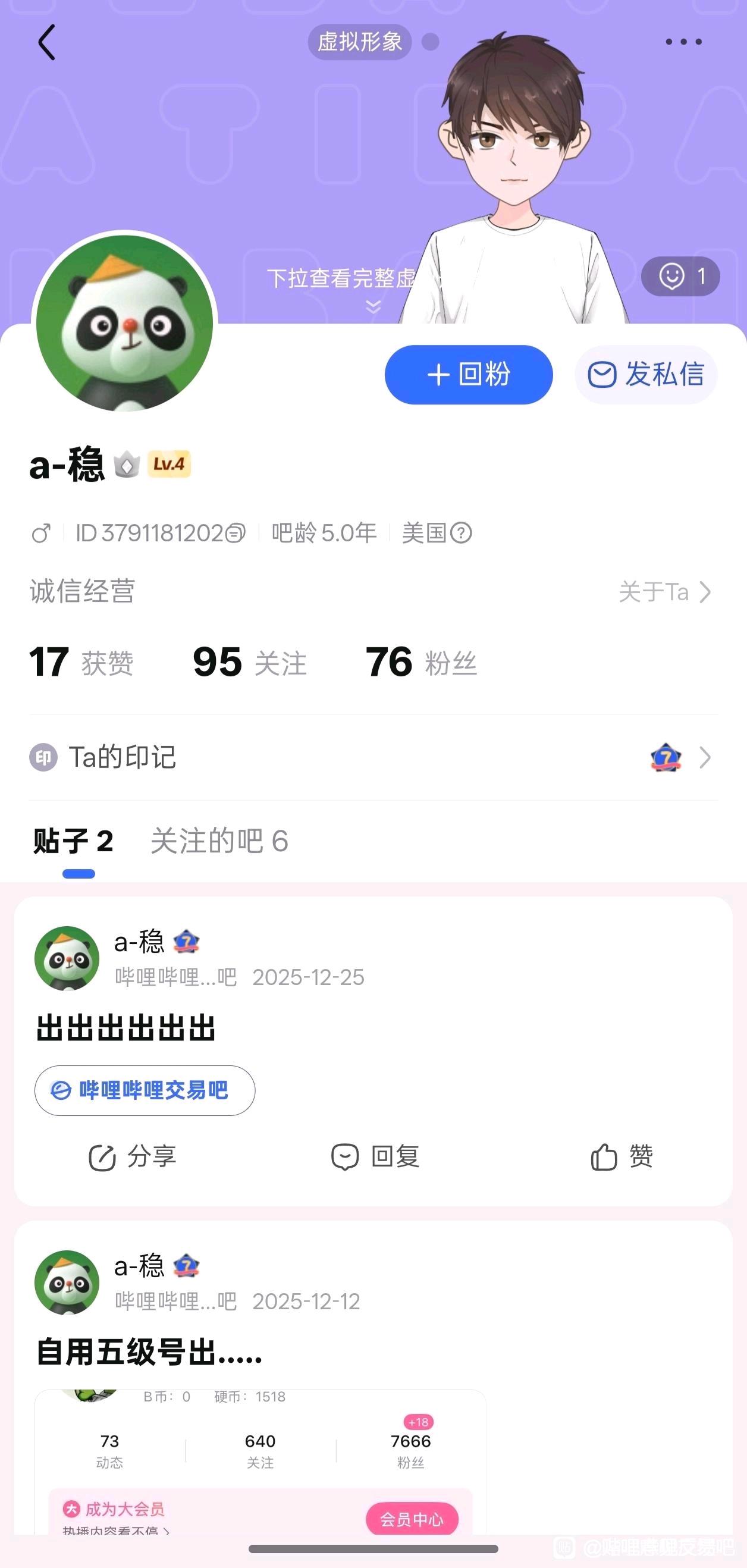747x1568 pixels.
Task: Open the large panda profile avatar
Action: [x=124, y=322]
